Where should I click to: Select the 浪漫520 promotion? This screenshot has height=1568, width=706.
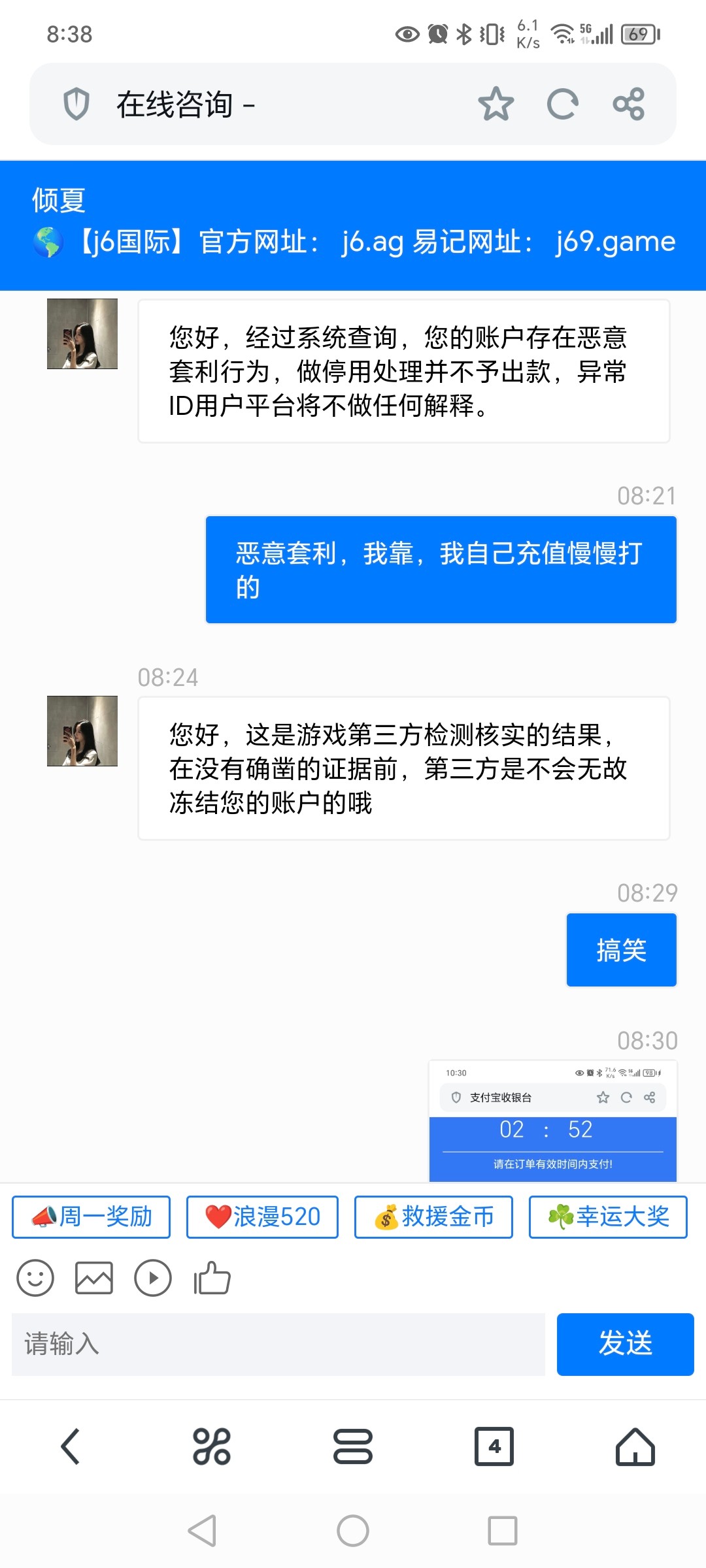point(262,1217)
